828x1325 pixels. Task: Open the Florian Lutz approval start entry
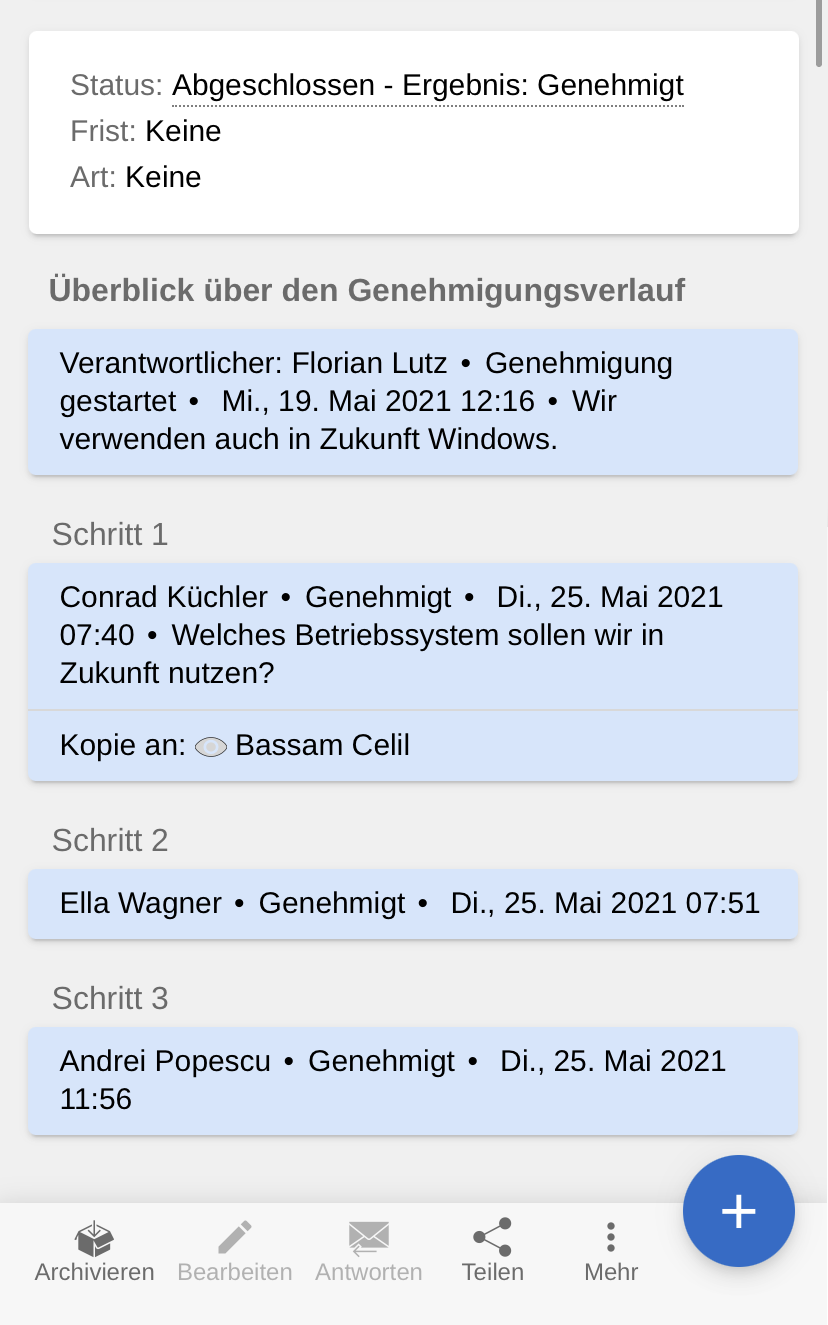click(x=412, y=401)
